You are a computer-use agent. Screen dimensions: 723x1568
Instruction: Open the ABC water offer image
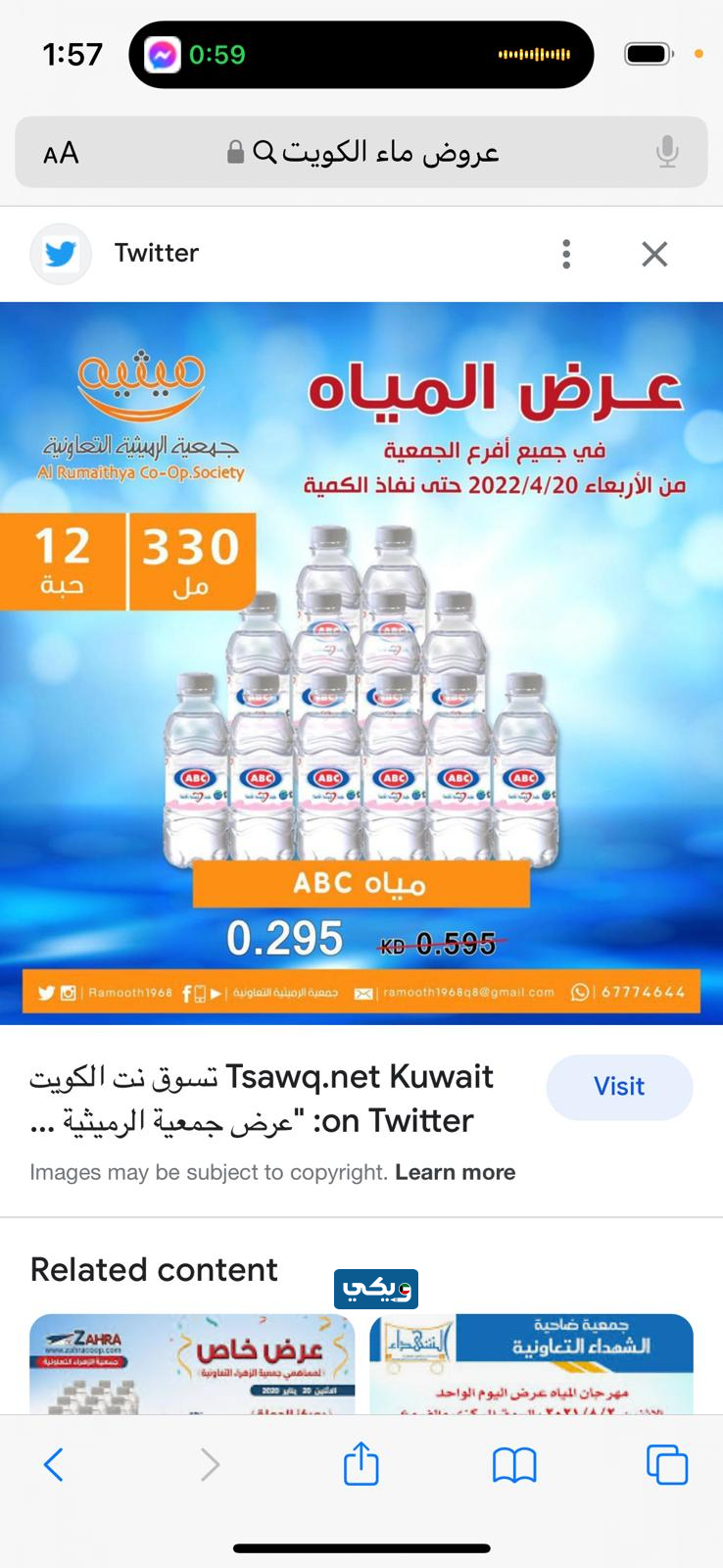361,662
